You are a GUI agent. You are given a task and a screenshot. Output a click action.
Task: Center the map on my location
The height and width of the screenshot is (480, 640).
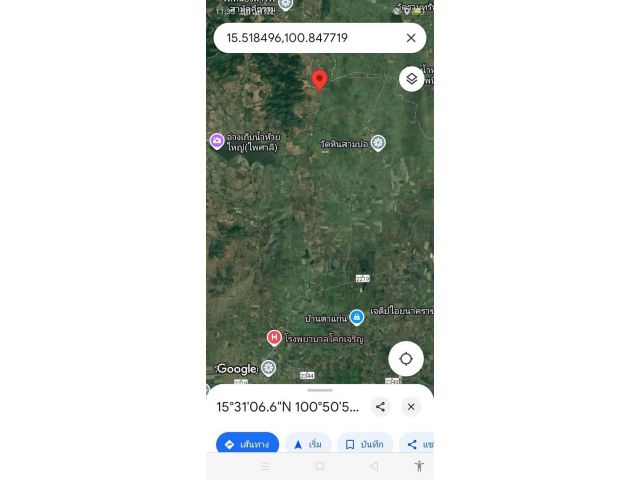(x=406, y=358)
